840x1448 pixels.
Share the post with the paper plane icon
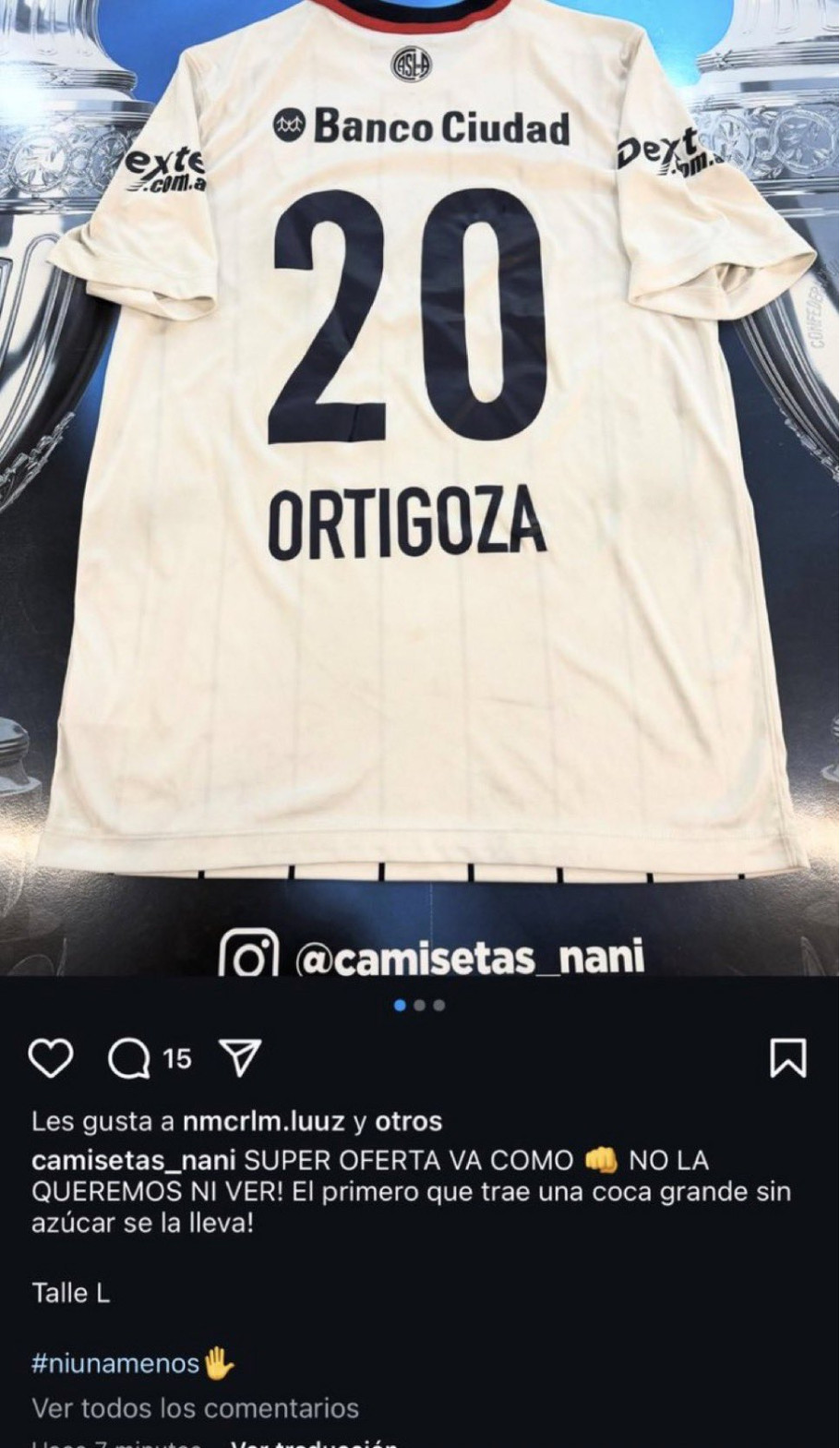[x=240, y=1058]
